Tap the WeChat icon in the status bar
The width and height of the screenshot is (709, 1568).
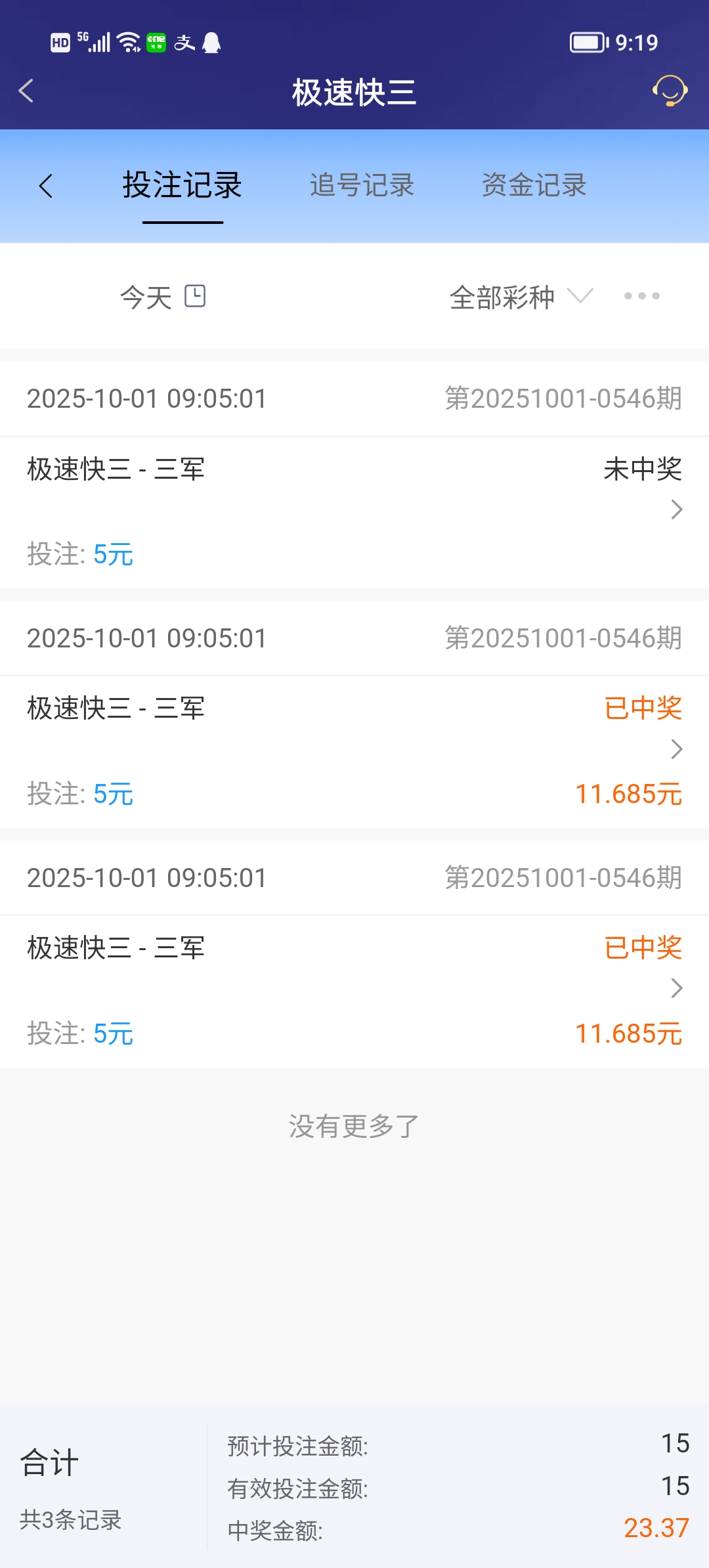click(156, 43)
